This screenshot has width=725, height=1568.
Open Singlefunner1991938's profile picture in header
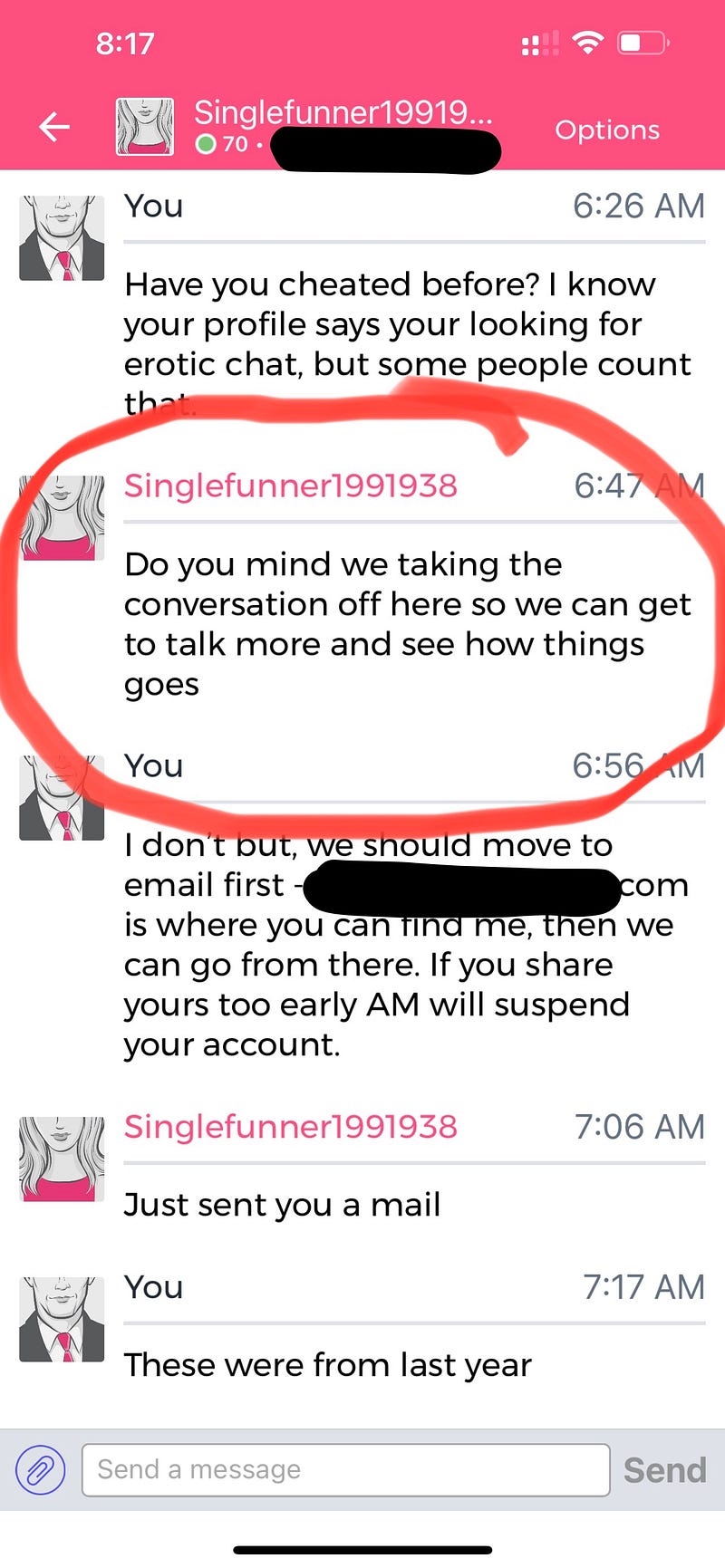[x=145, y=127]
